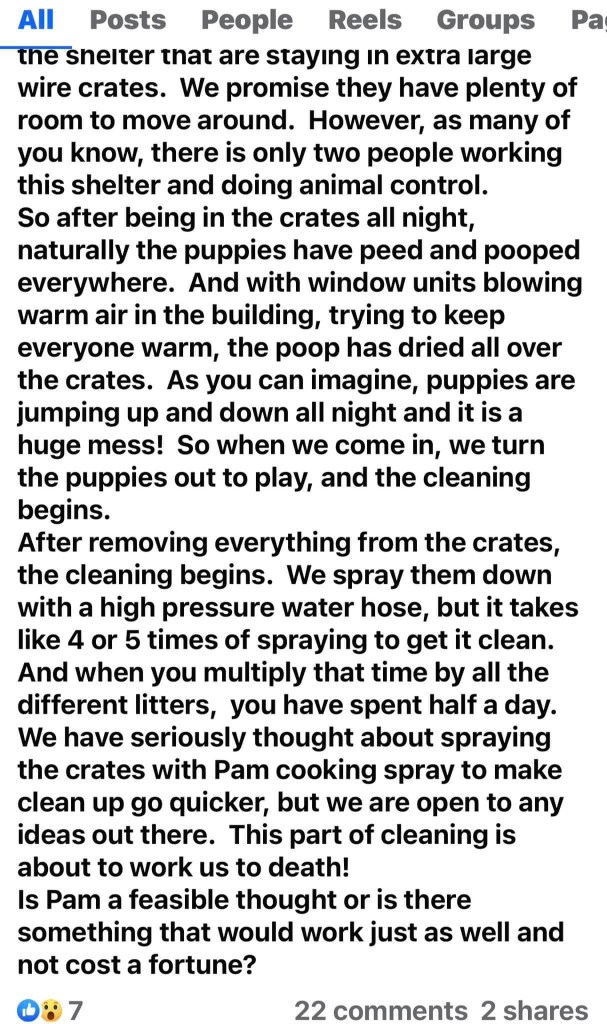Select the Groups tab
Image resolution: width=607 pixels, height=1024 pixels.
tap(485, 20)
